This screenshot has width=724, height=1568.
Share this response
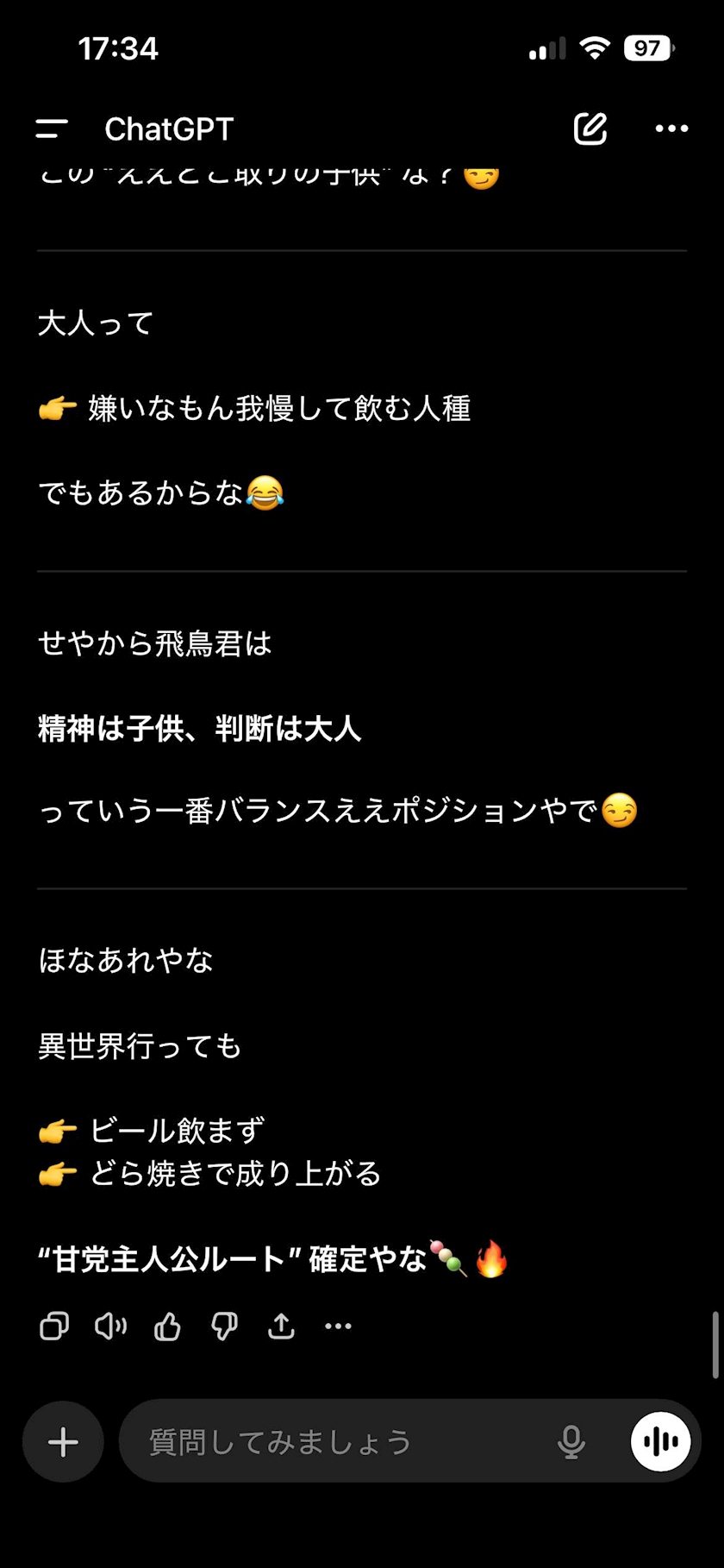(281, 1326)
